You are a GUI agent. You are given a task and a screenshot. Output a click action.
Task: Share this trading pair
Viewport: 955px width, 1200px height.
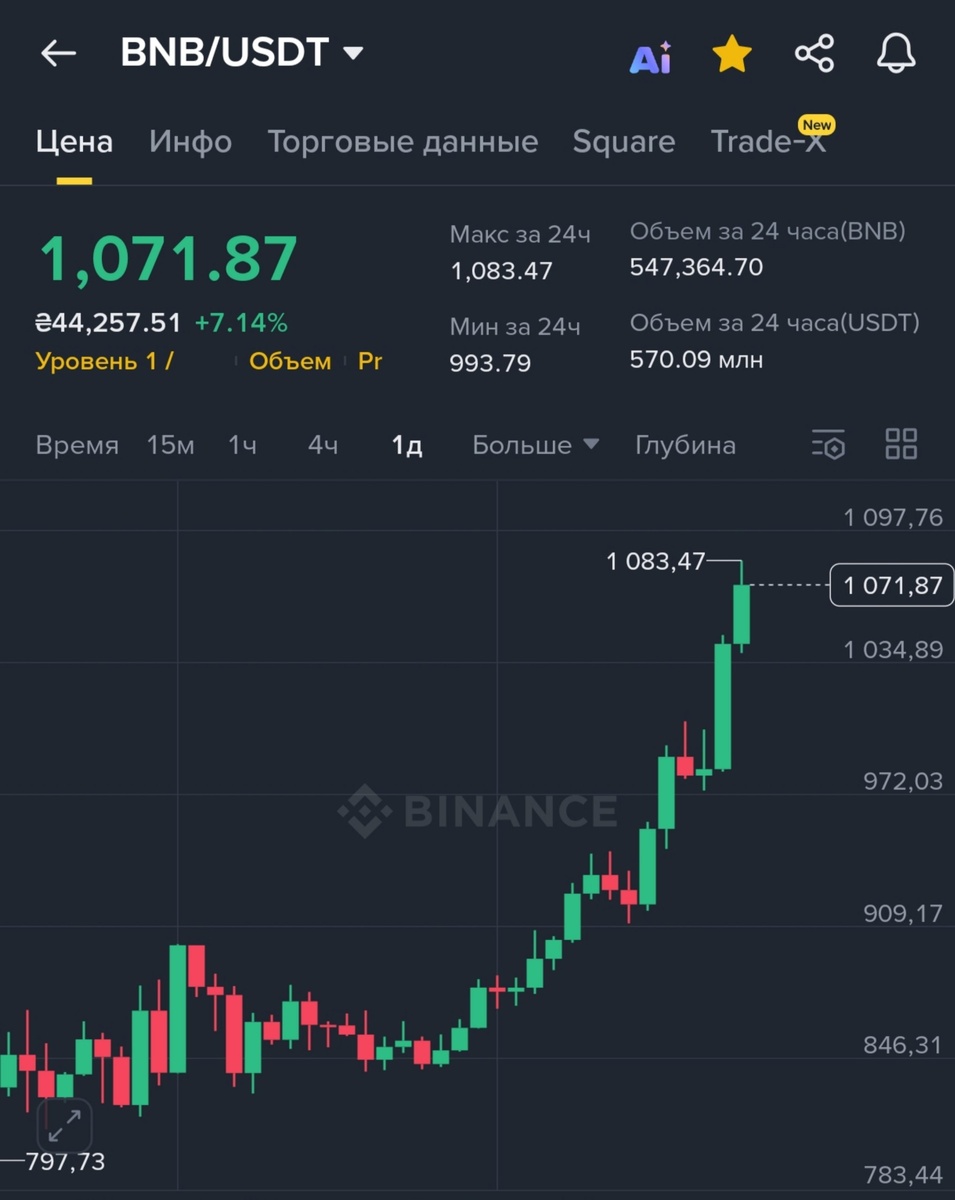[x=814, y=53]
